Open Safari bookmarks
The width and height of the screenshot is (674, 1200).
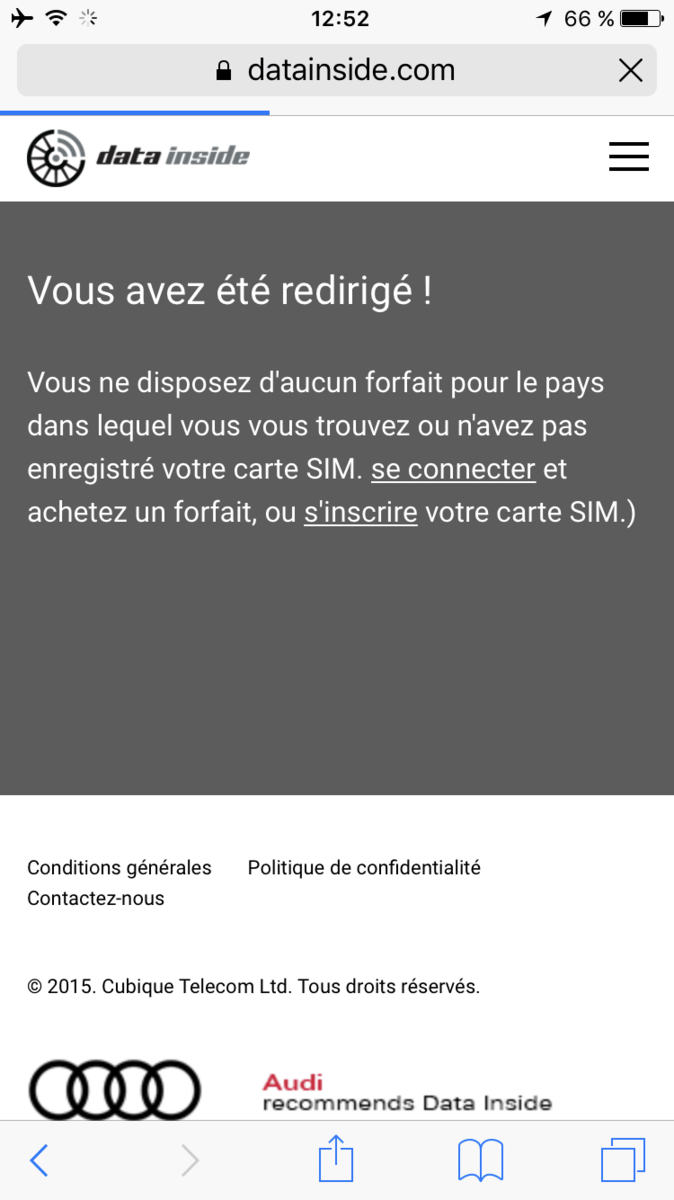coord(480,1160)
